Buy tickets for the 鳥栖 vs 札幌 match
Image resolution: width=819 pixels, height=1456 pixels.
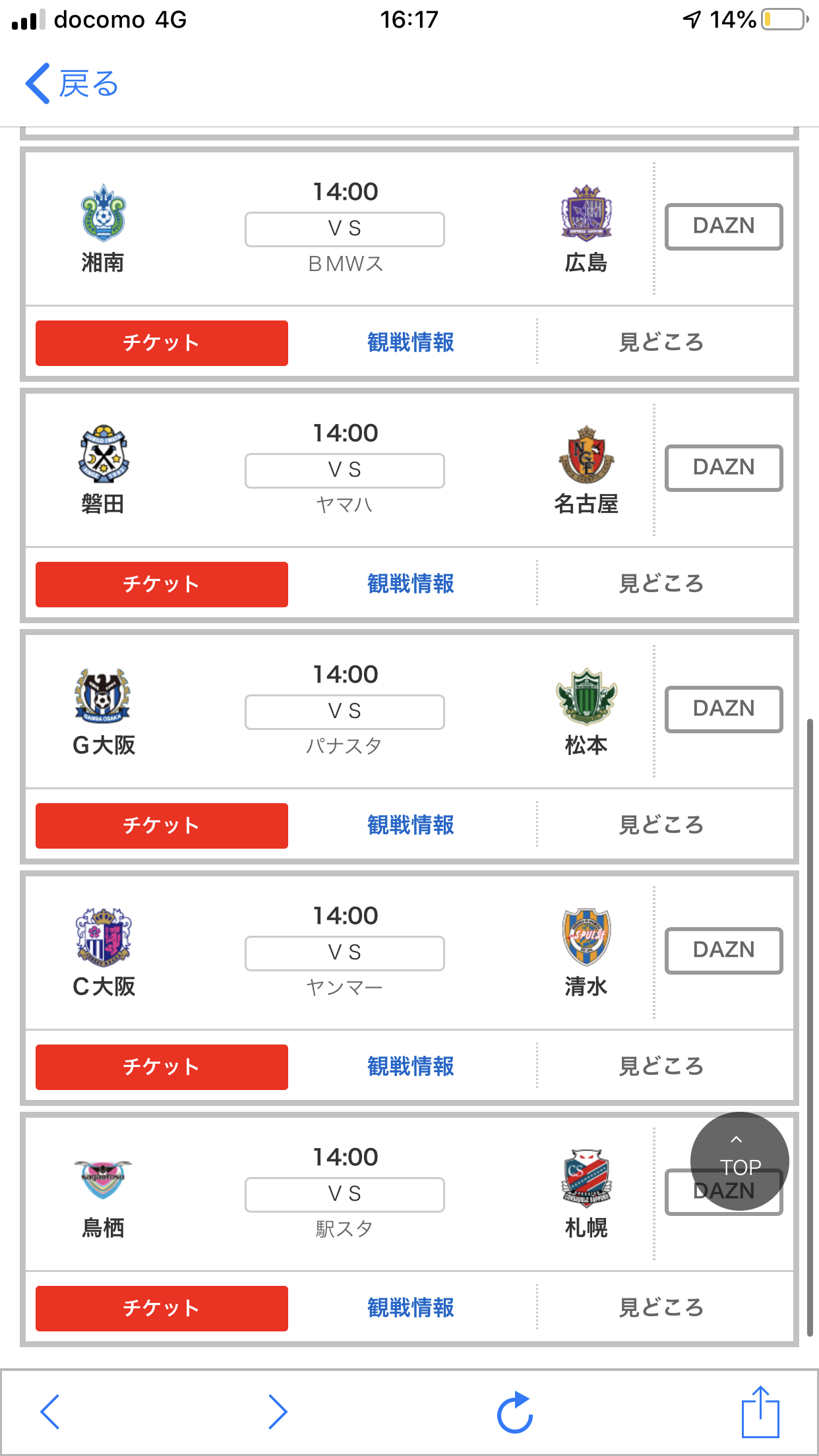click(162, 1308)
